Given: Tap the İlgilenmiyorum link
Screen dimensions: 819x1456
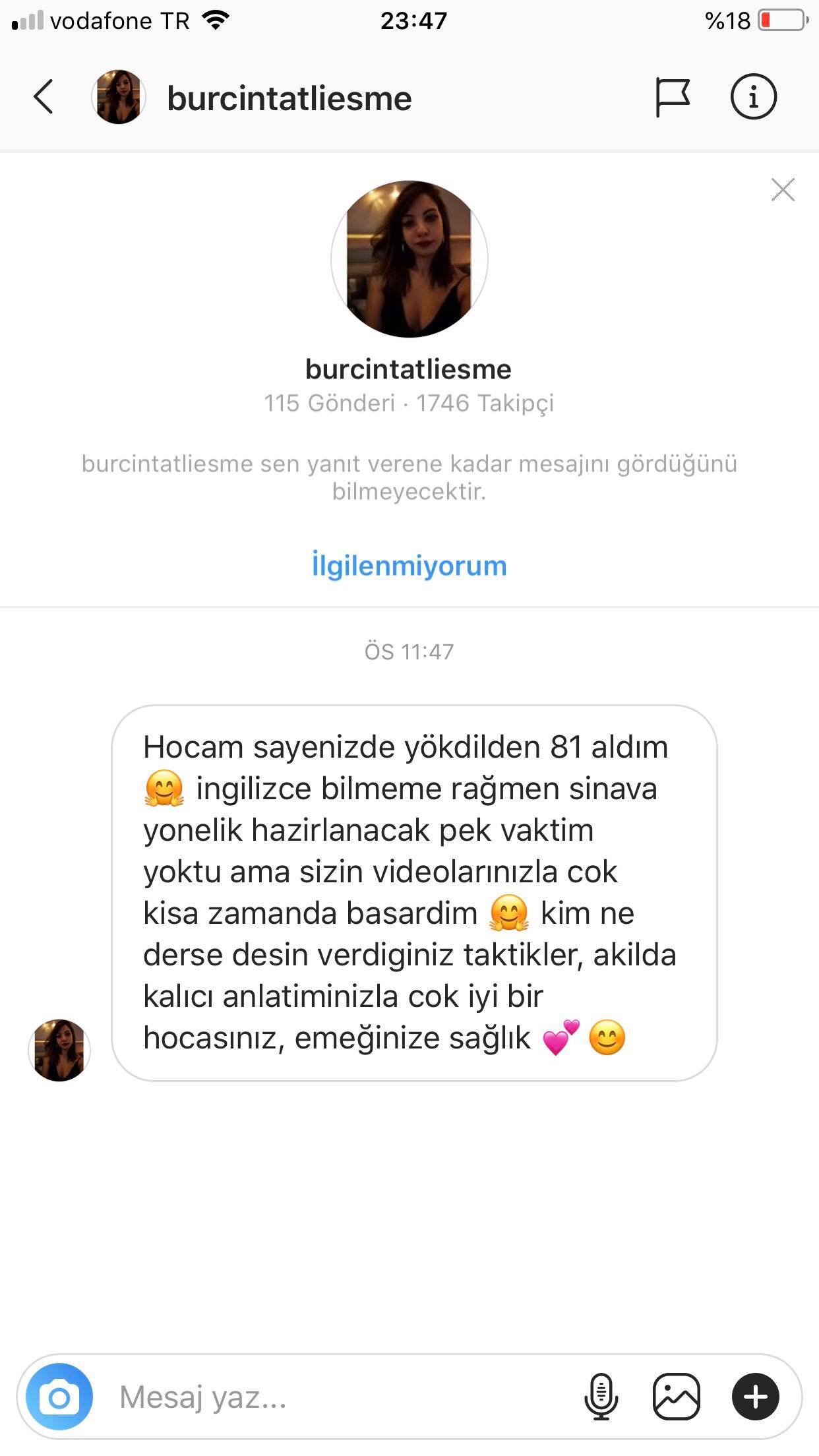Looking at the screenshot, I should coord(409,566).
